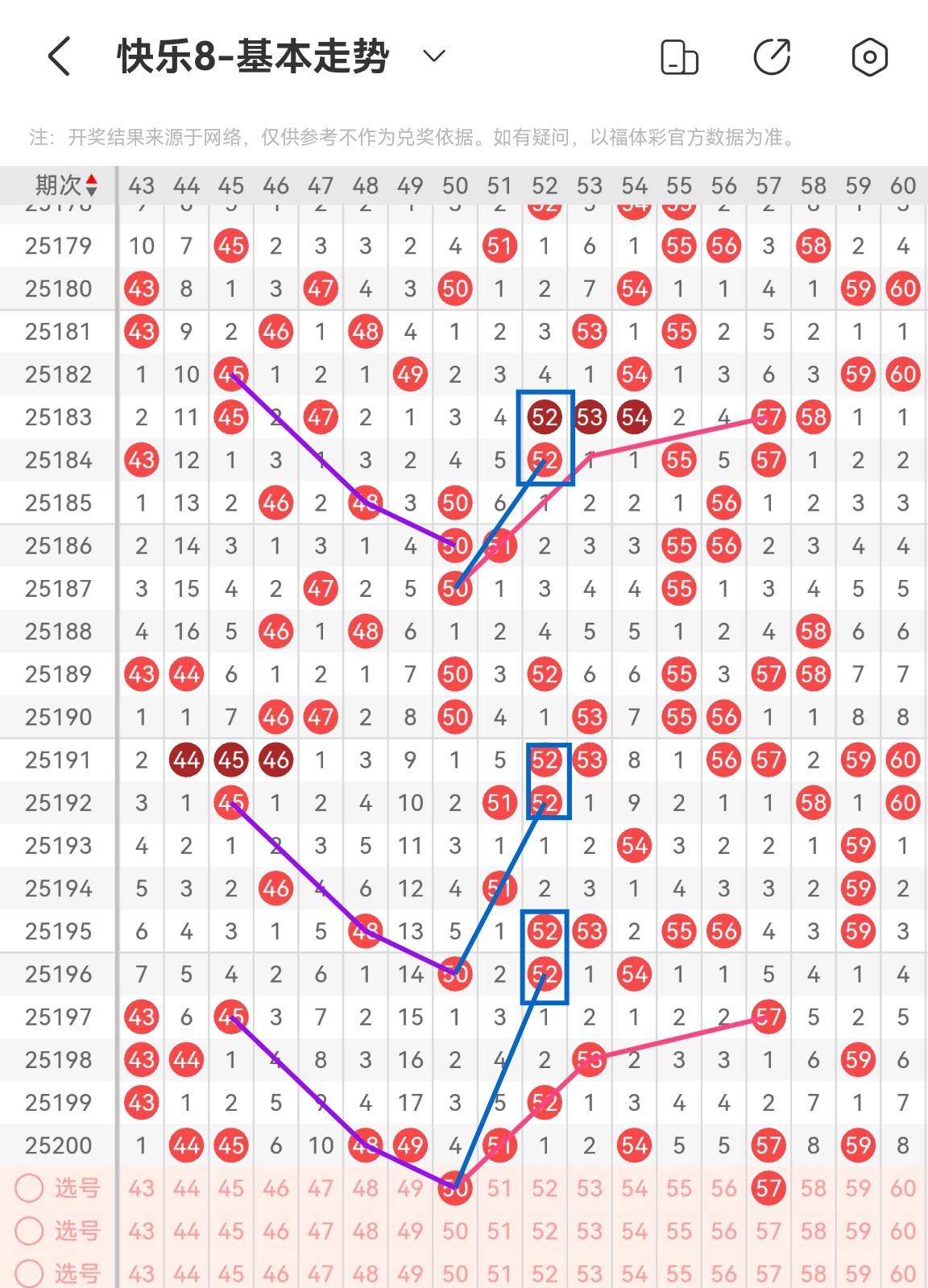The height and width of the screenshot is (1288, 928).
Task: Switch screen orientation via the device icon
Action: click(679, 57)
